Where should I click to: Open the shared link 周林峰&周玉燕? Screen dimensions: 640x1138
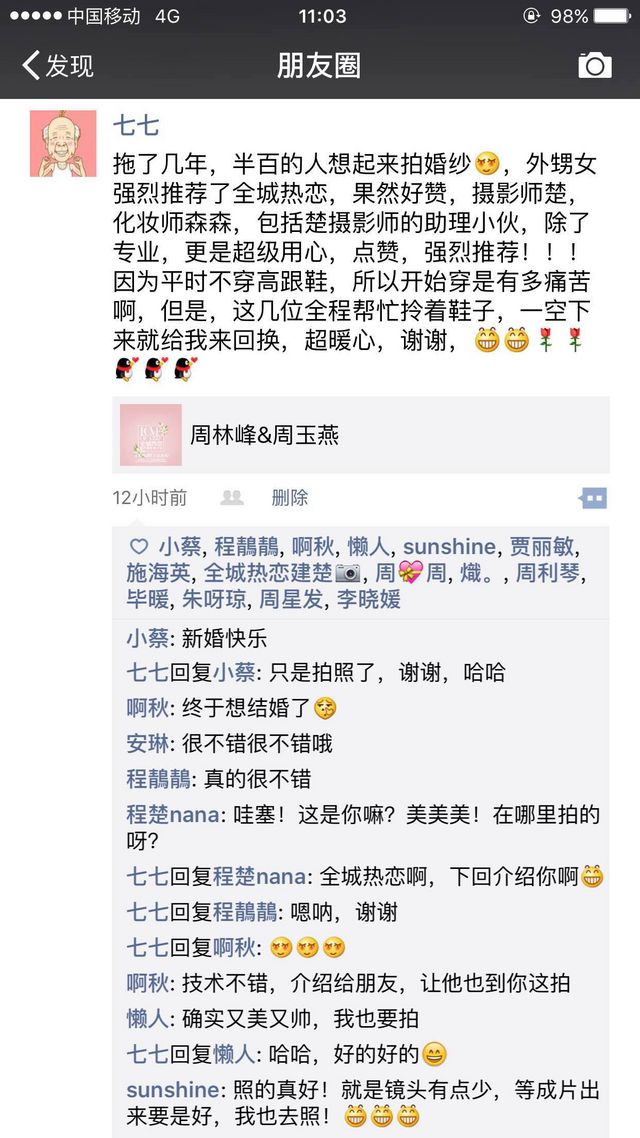pos(361,435)
